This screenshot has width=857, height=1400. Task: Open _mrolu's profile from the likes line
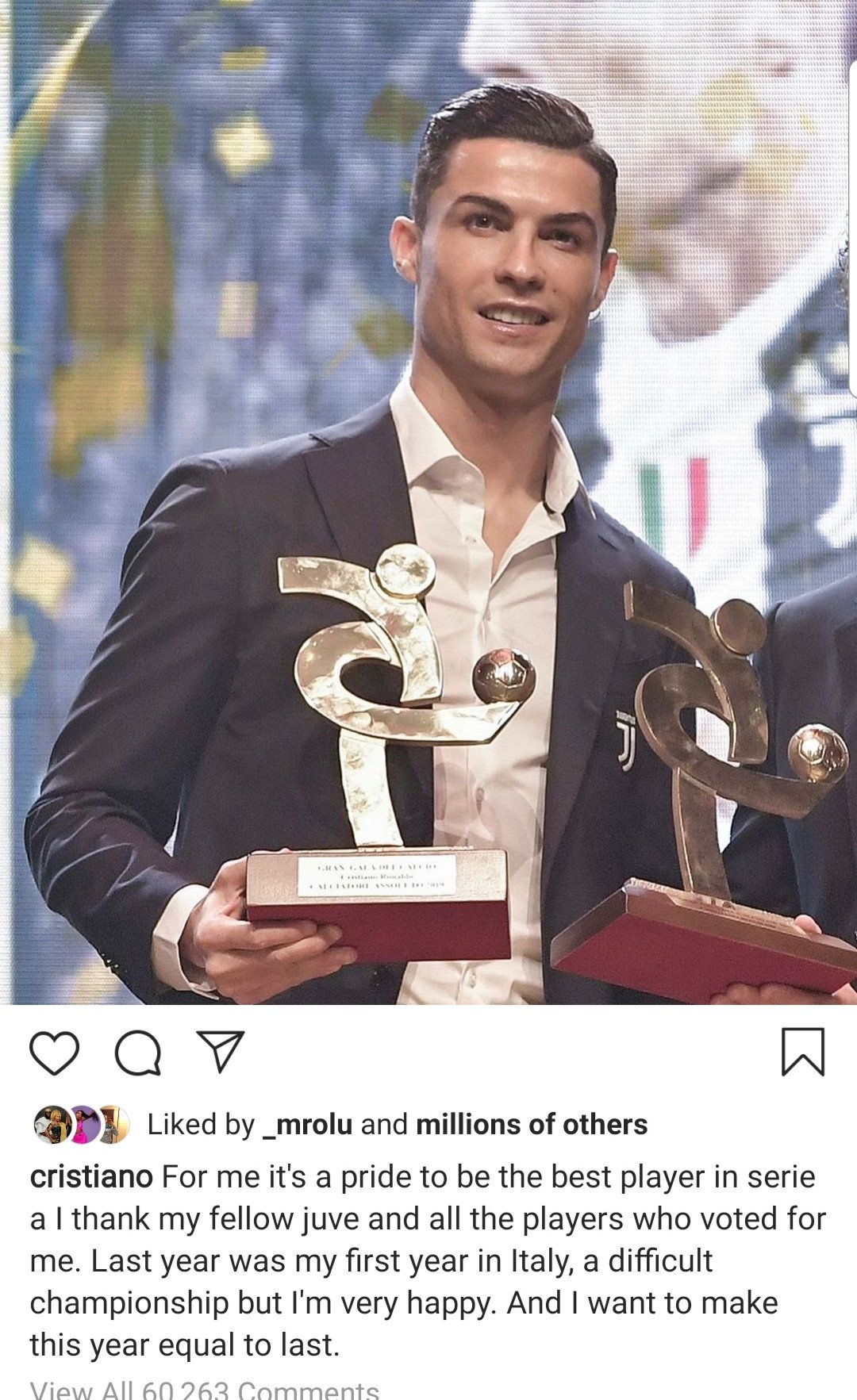coord(307,1124)
